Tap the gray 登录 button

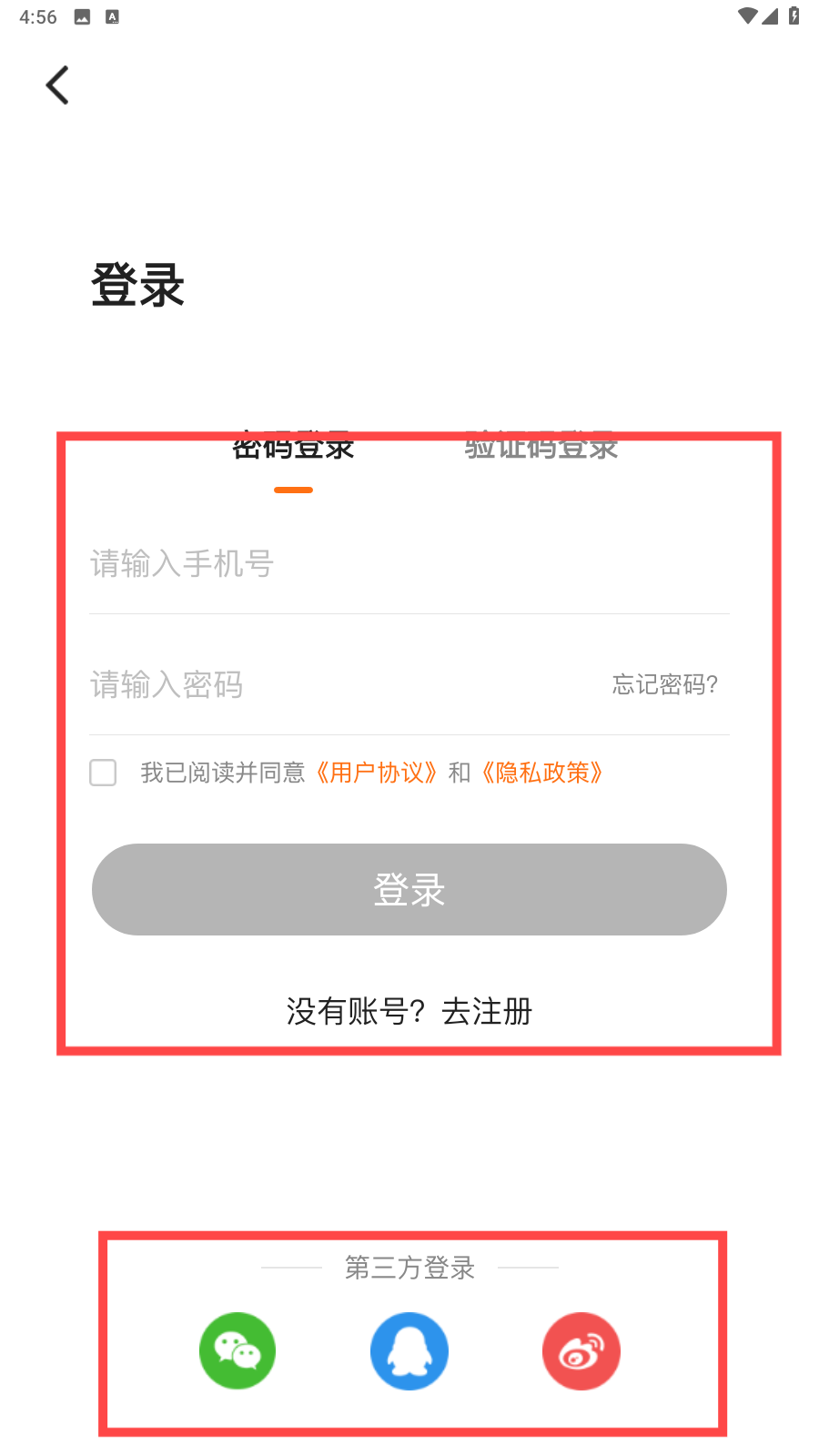[409, 889]
